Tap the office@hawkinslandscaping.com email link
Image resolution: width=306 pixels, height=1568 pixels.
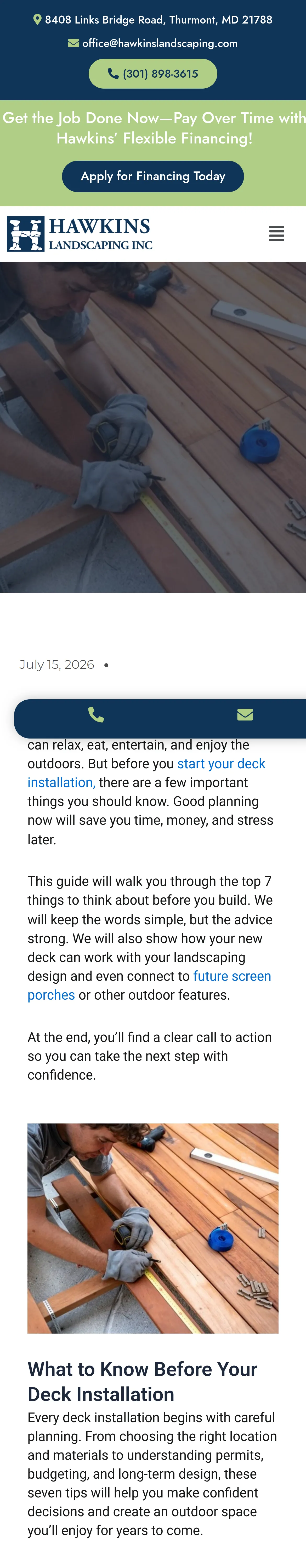153,43
